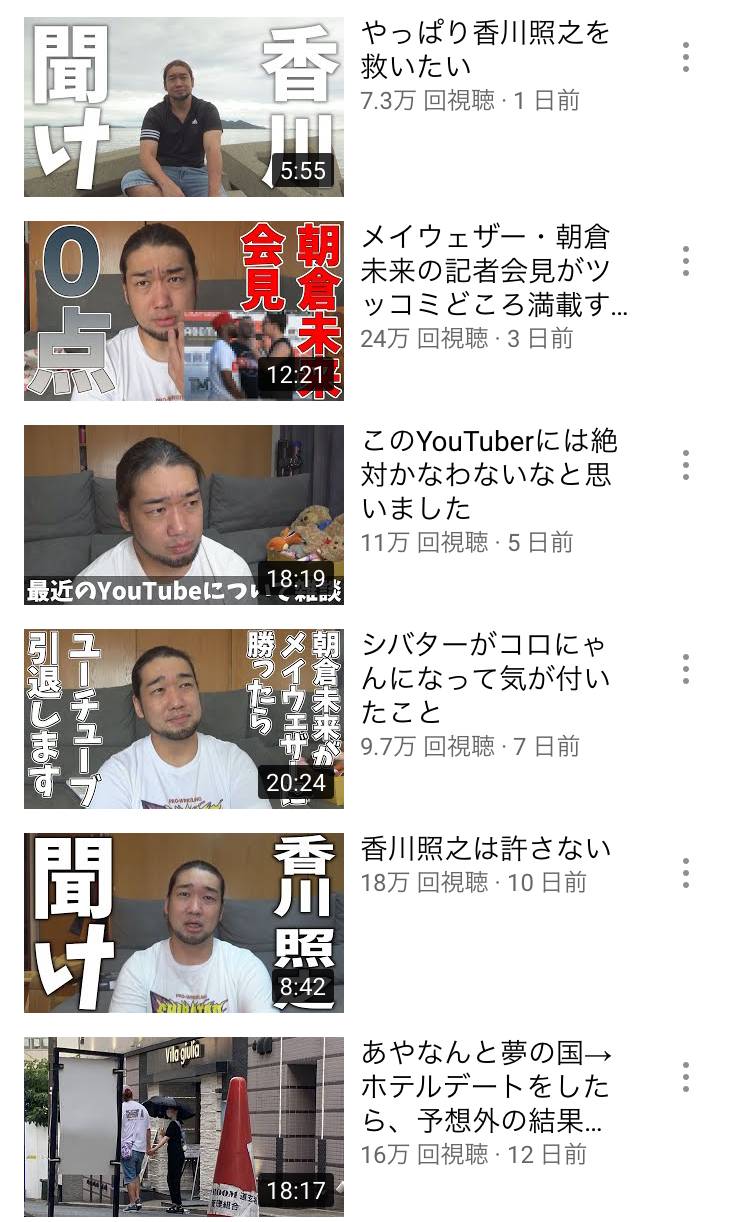
Task: Open あやなんと夢の国→ホテルデート video
Action: pos(184,1127)
